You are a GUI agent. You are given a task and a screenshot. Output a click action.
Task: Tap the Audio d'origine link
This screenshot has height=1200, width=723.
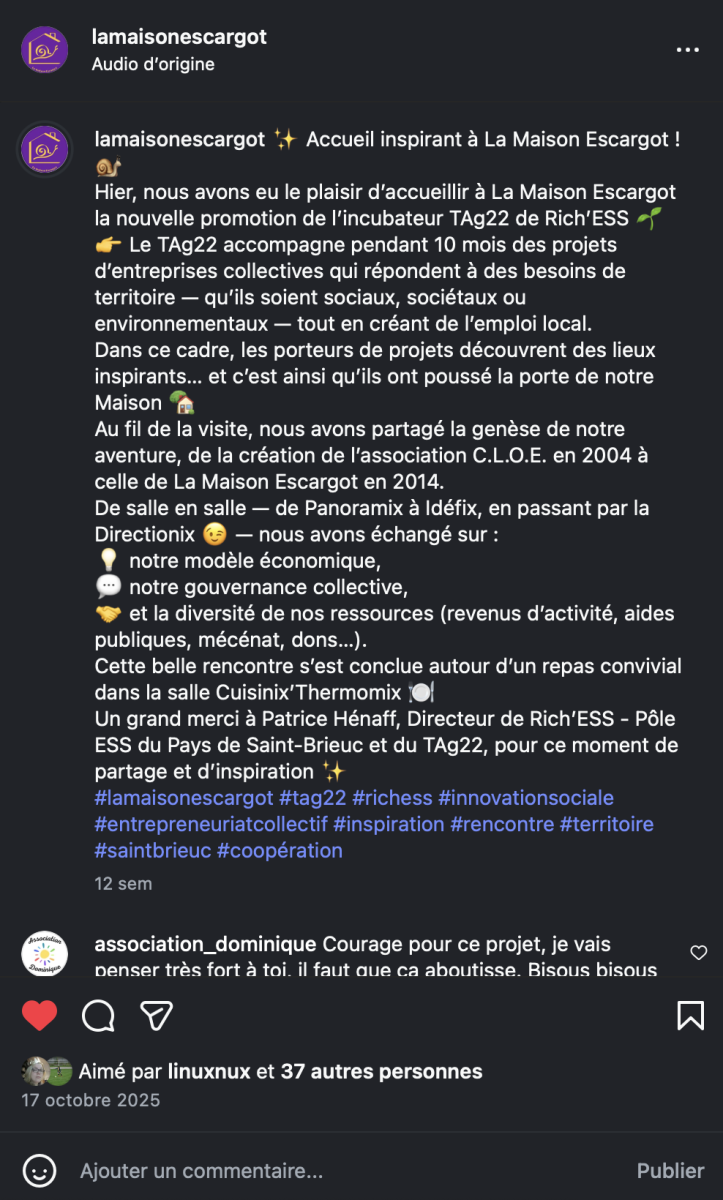(x=153, y=64)
